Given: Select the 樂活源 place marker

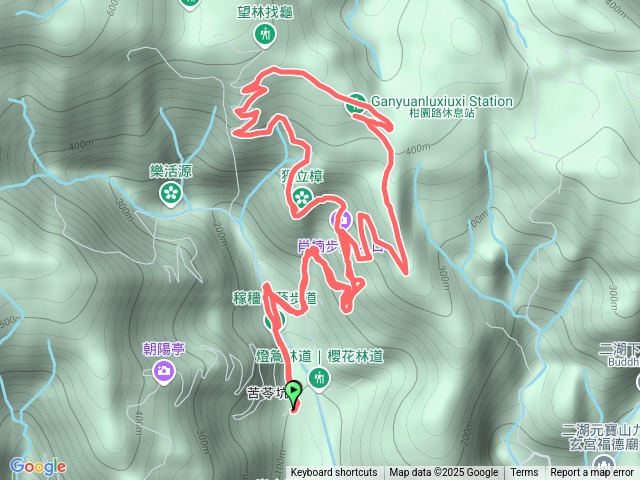Looking at the screenshot, I should (x=171, y=191).
